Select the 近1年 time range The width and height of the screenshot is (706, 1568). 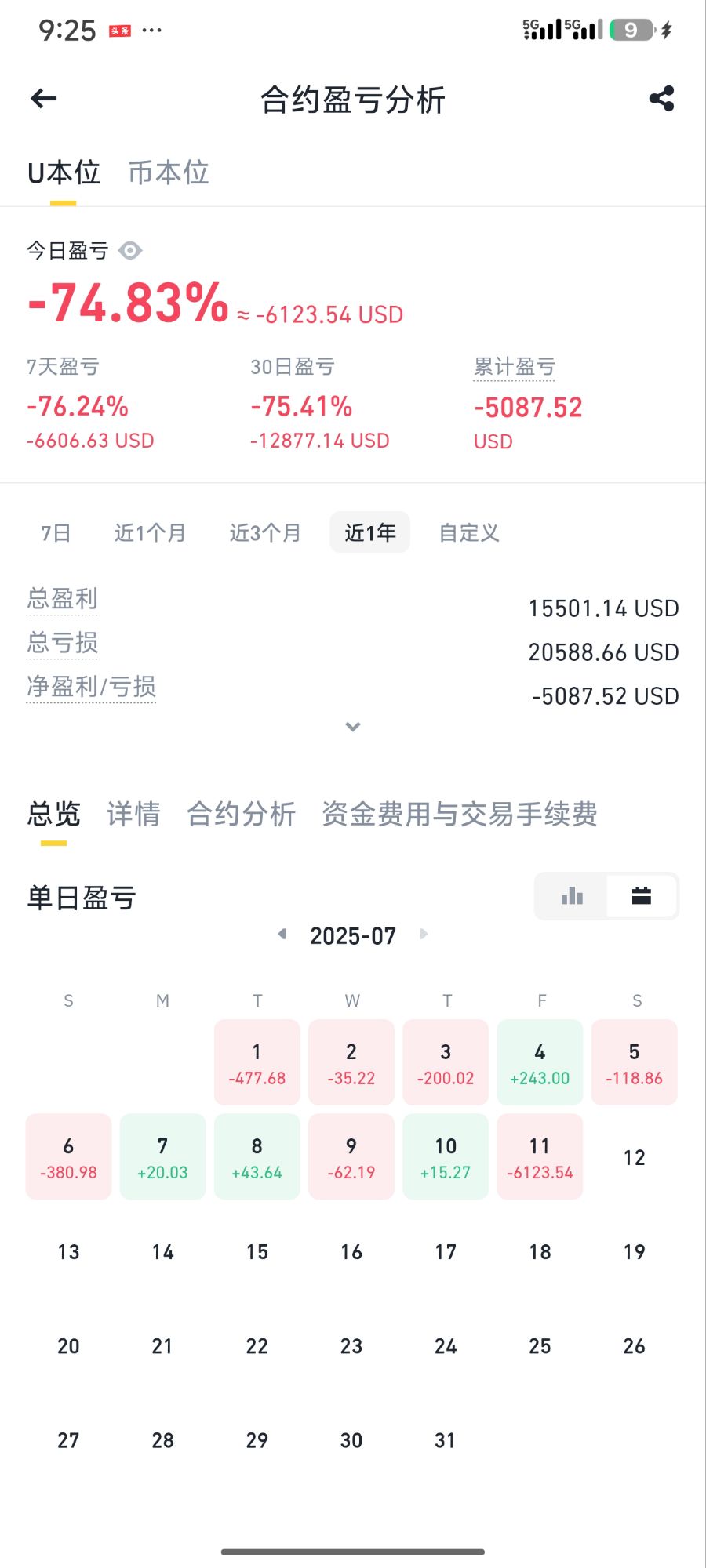click(370, 533)
